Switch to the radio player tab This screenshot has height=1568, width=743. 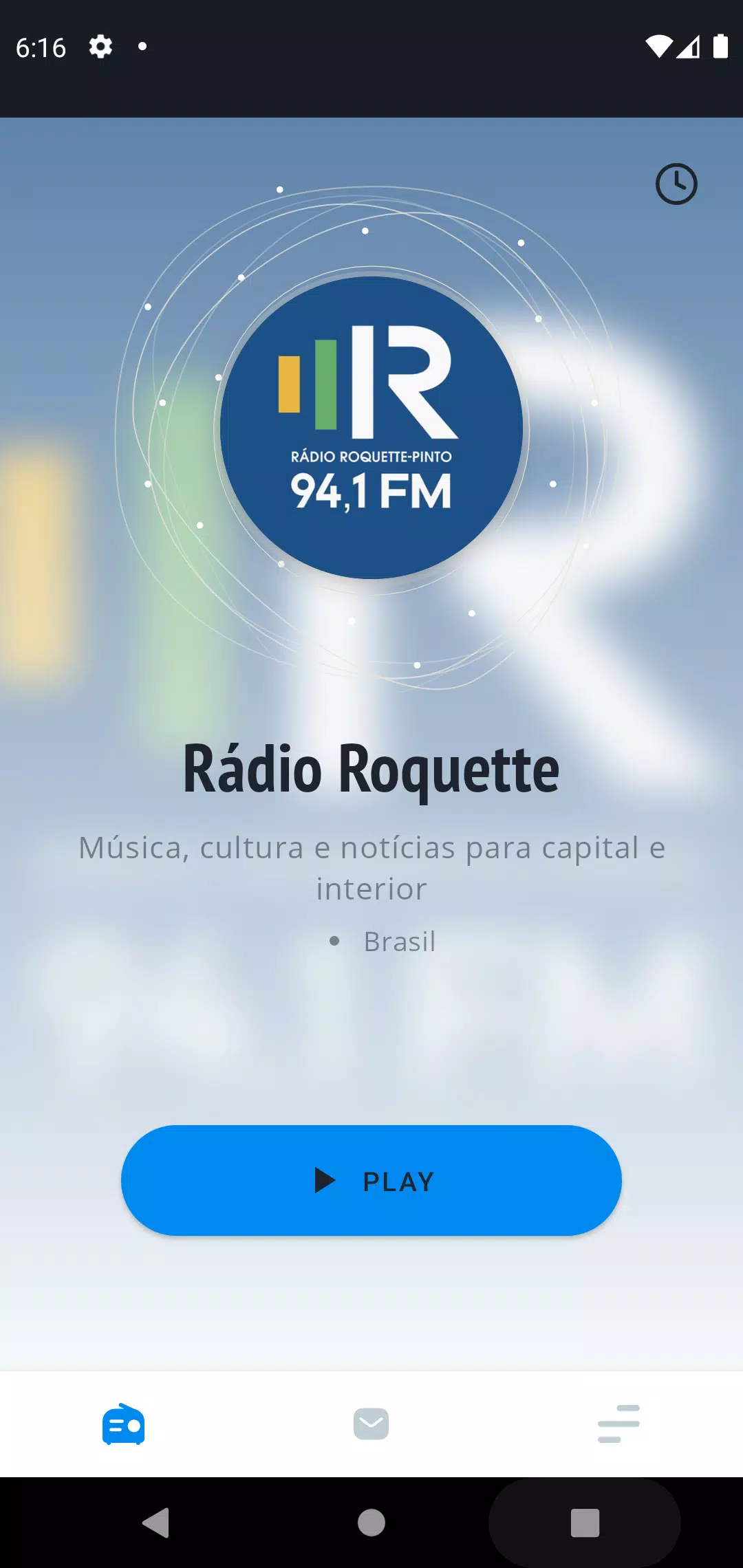pyautogui.click(x=124, y=1424)
